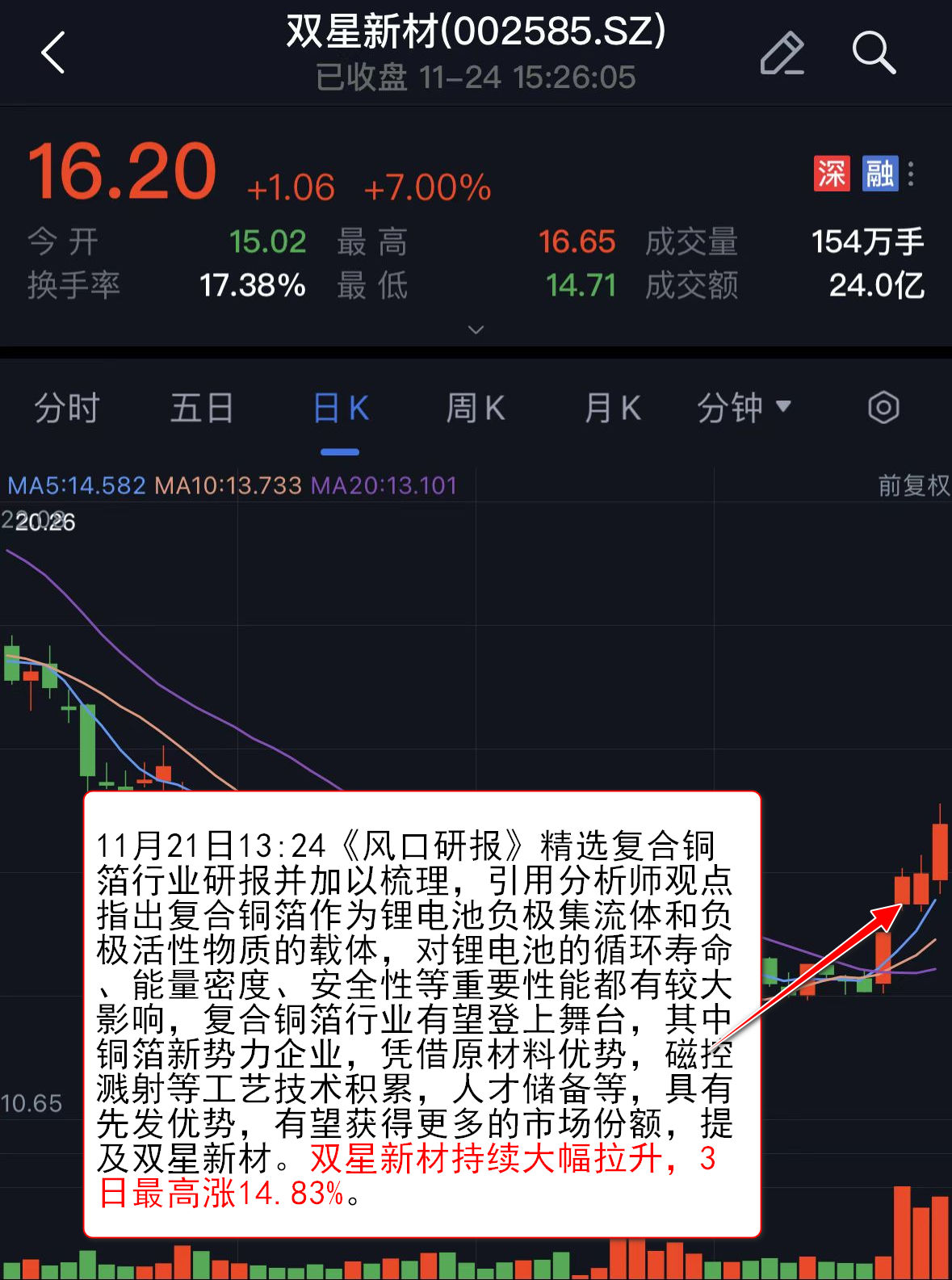
Task: Open the 分钟 interval dropdown
Action: point(744,408)
